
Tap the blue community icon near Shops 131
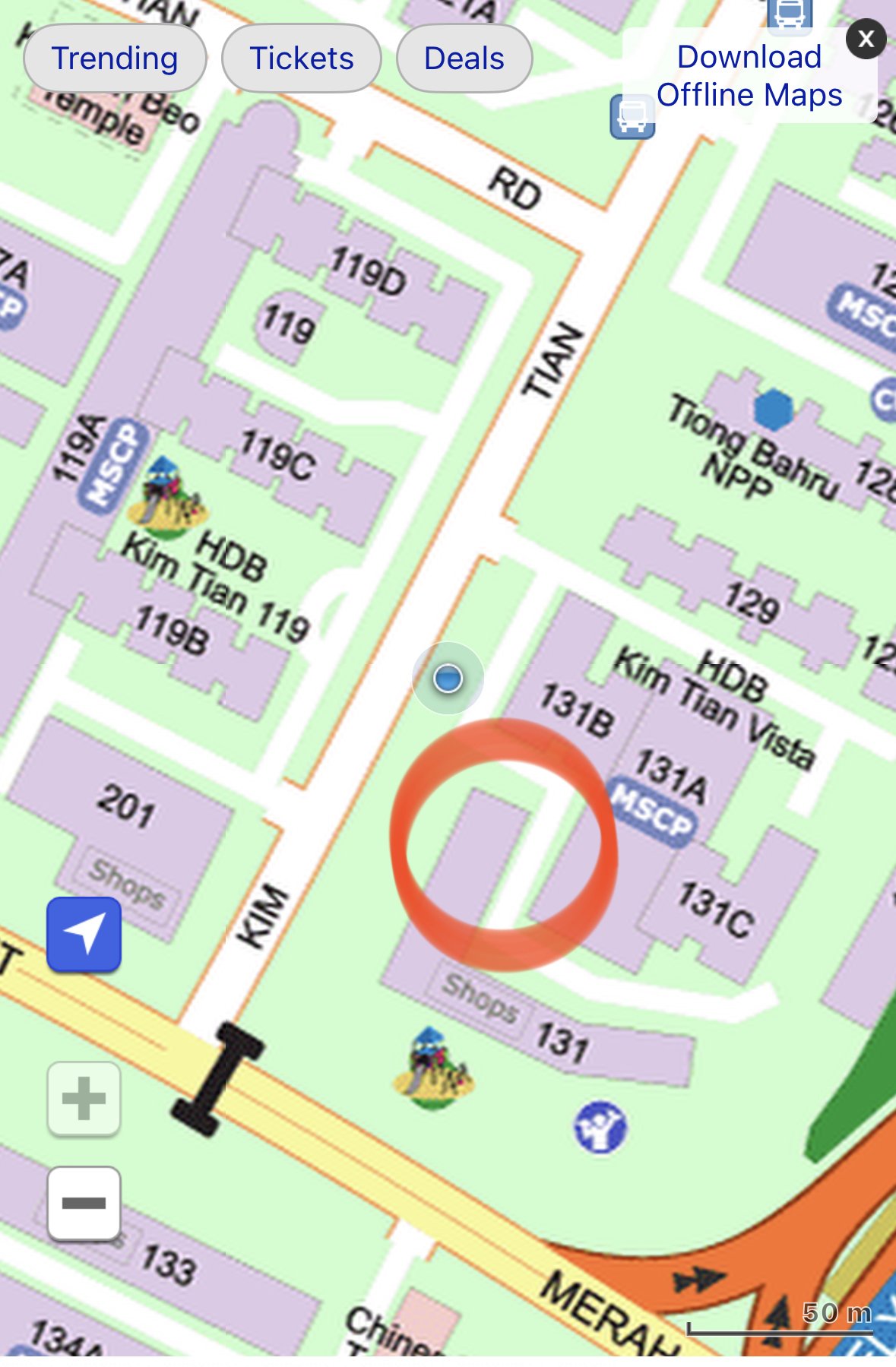(600, 1127)
